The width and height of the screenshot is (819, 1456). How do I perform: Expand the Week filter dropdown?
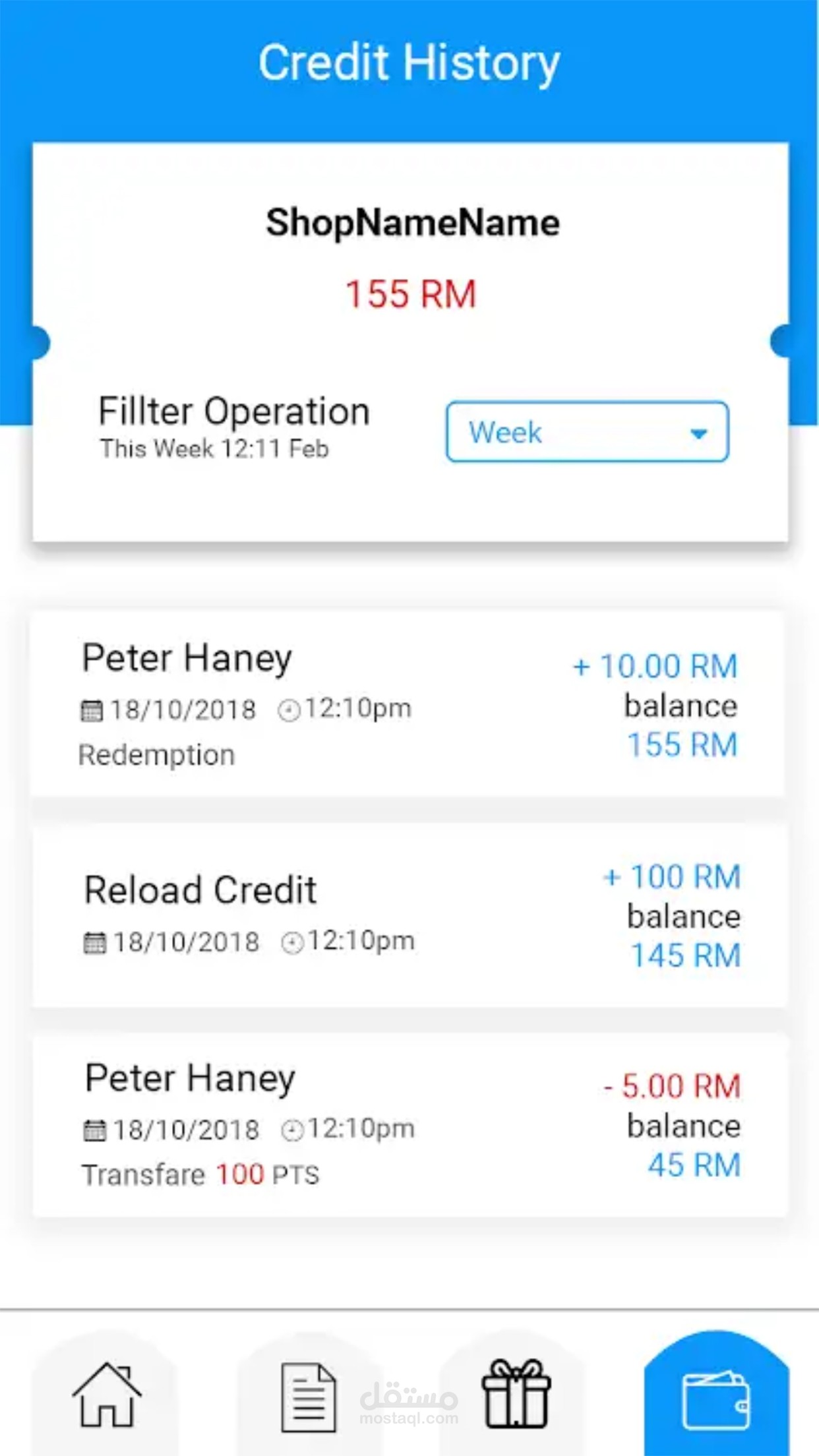[x=587, y=432]
